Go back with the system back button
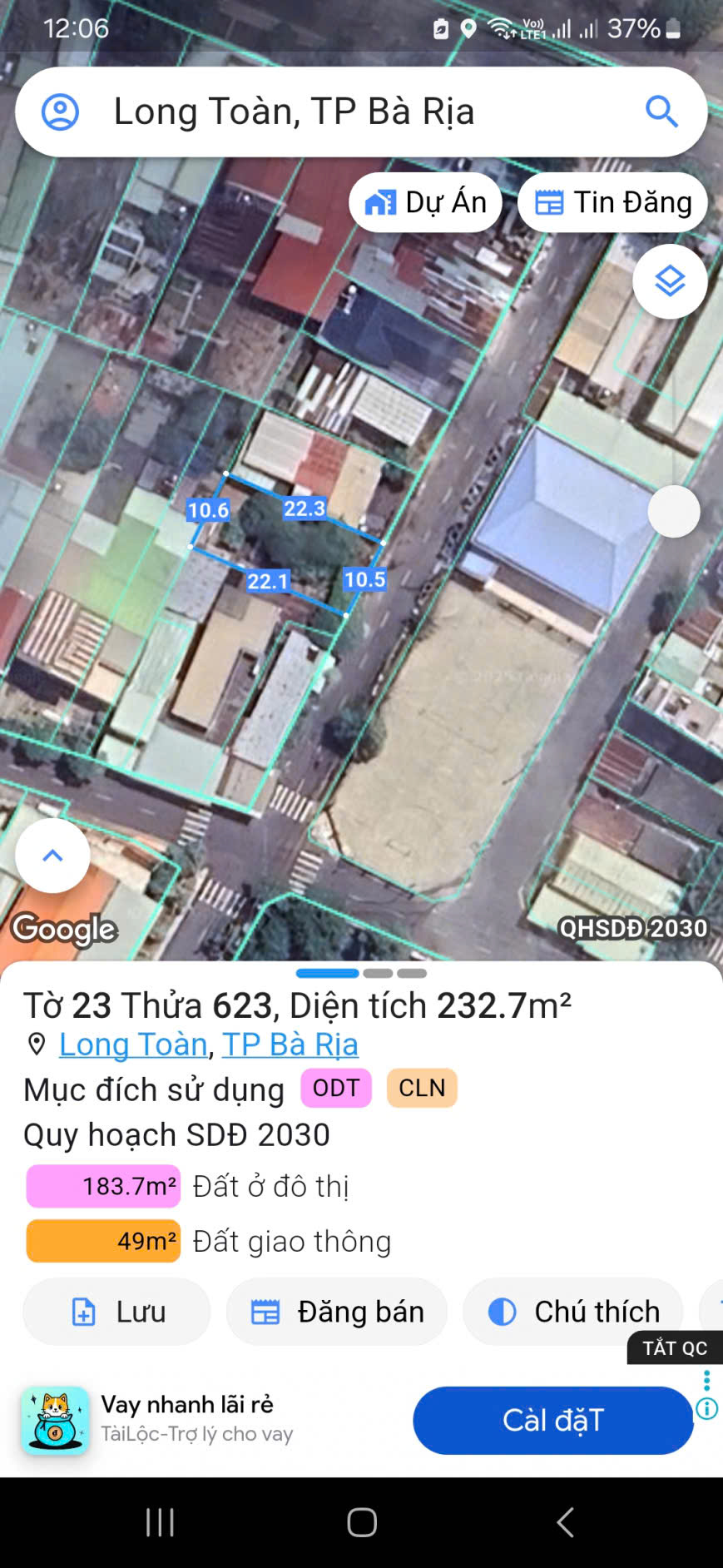 (x=565, y=1522)
